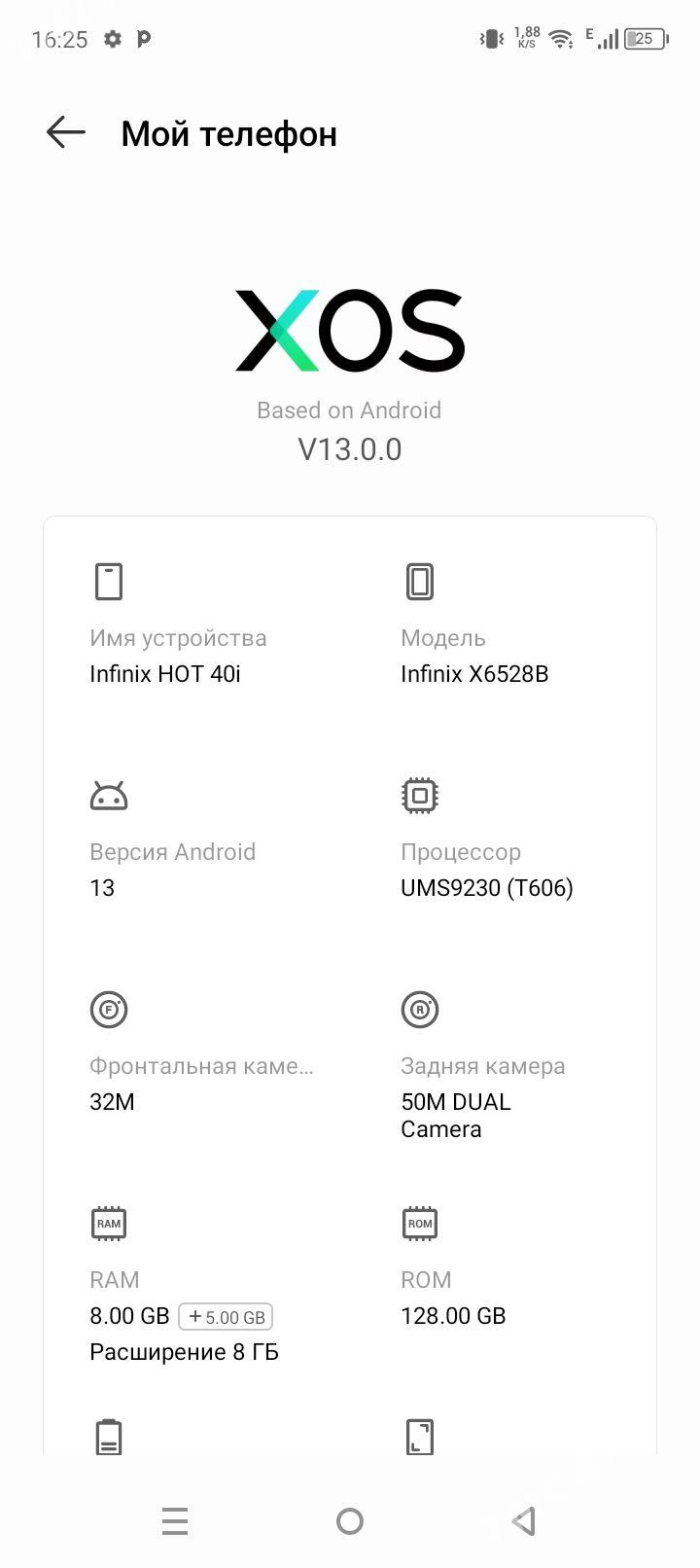Open the system recent apps menu button
The width and height of the screenshot is (700, 1568).
pos(175,1520)
